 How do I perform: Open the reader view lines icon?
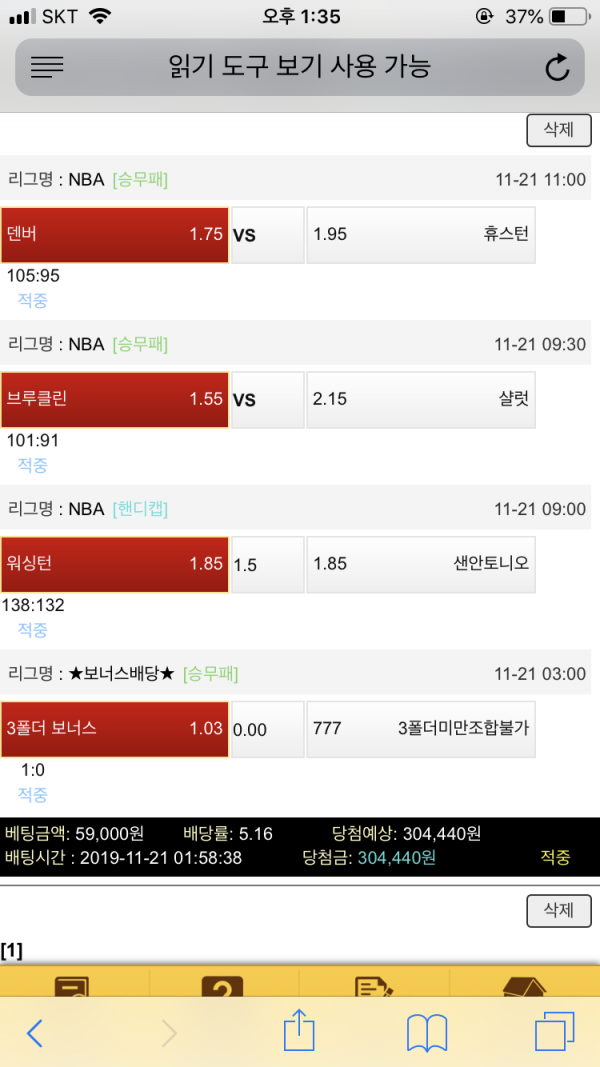coord(47,67)
